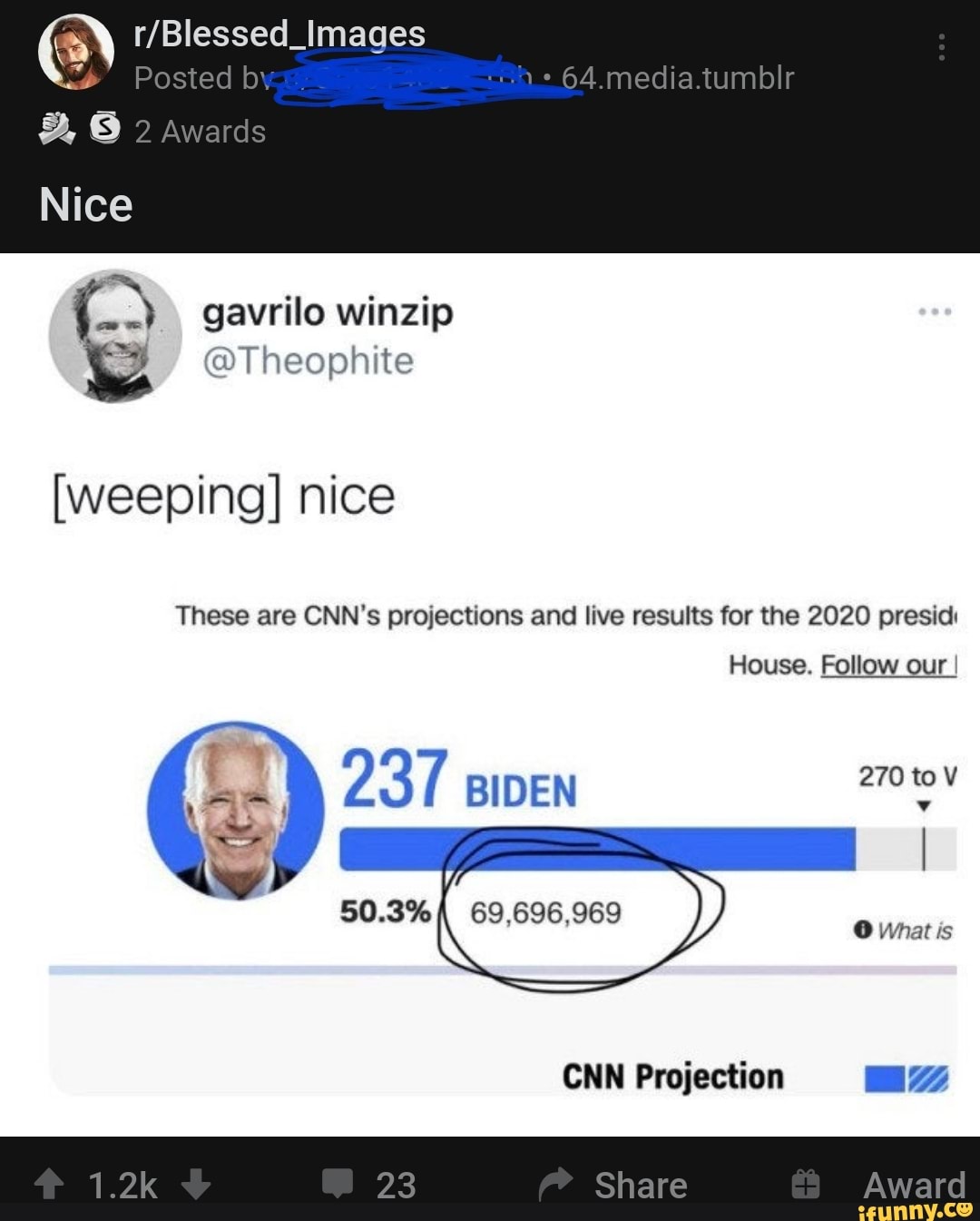This screenshot has width=980, height=1221.
Task: Downvote this post
Action: pyautogui.click(x=196, y=1184)
